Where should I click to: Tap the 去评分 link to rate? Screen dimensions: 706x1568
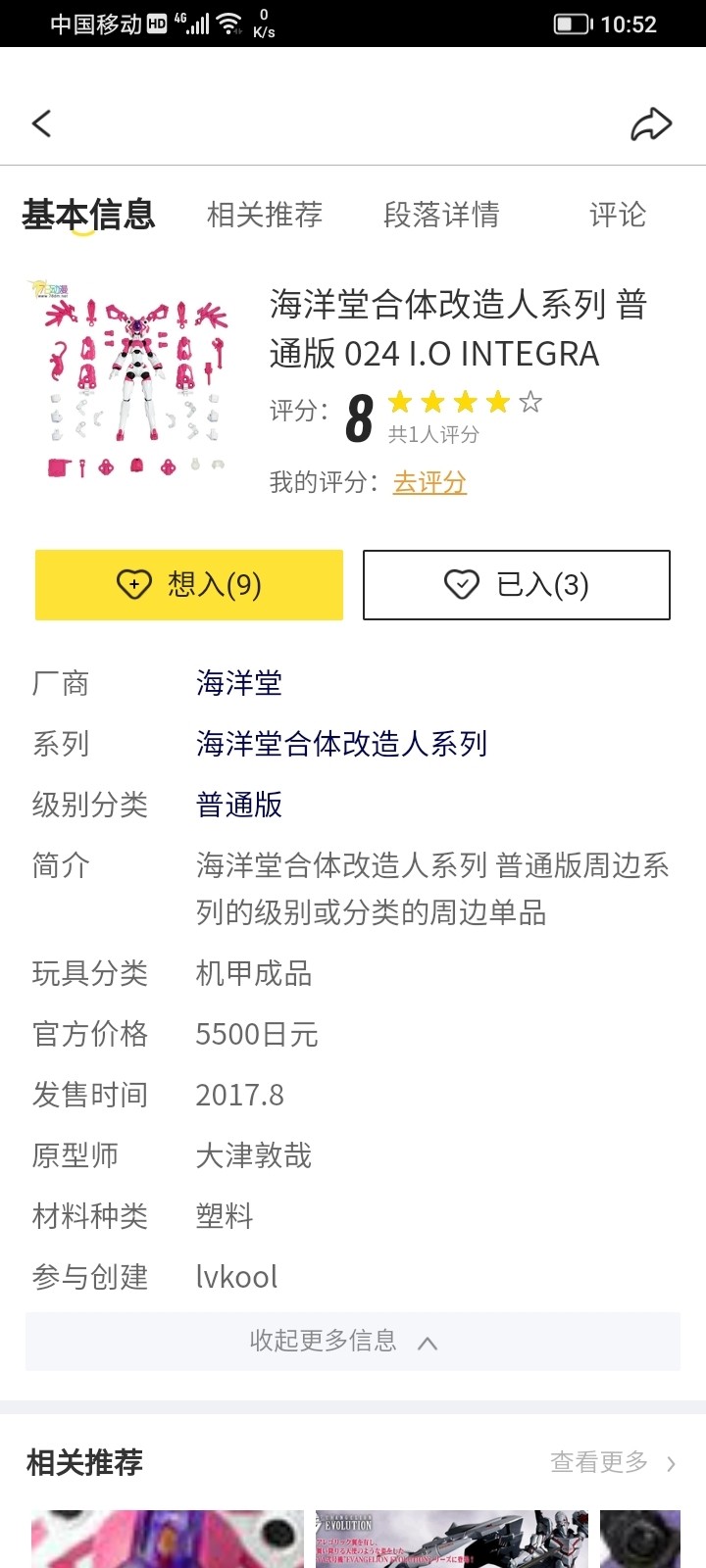(x=429, y=482)
